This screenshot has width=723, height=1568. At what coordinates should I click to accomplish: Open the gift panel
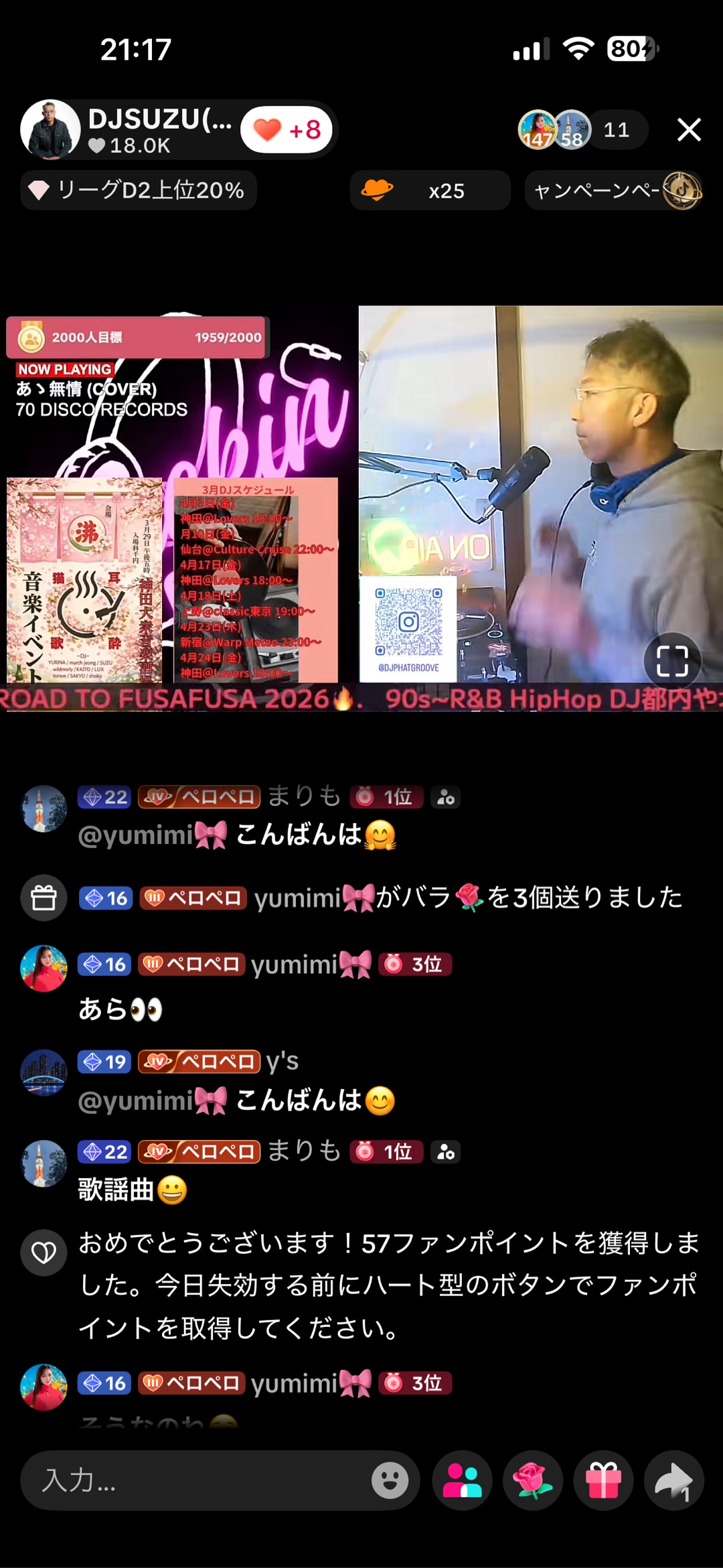tap(603, 1480)
